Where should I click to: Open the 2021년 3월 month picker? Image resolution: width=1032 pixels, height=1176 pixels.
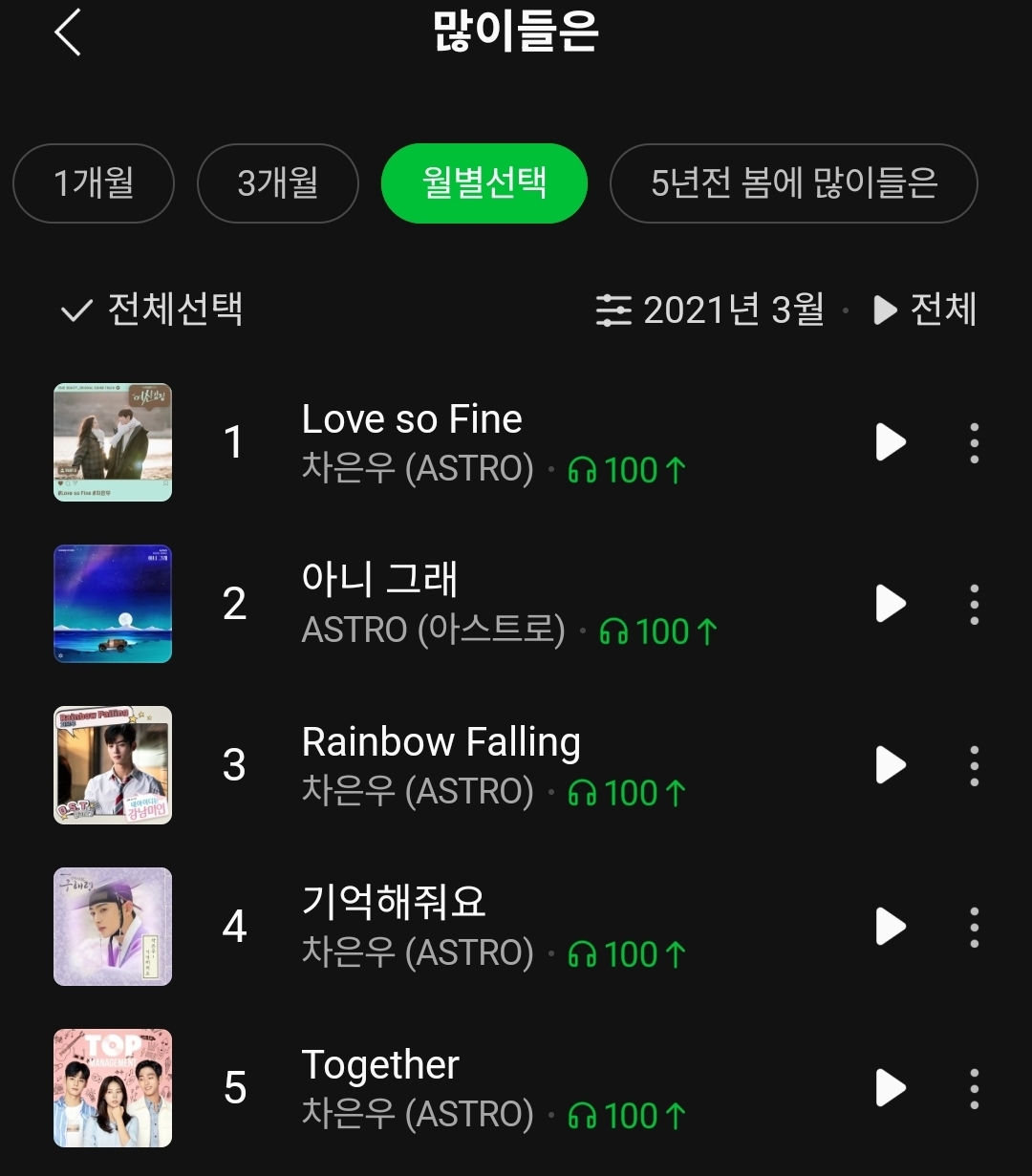[710, 310]
